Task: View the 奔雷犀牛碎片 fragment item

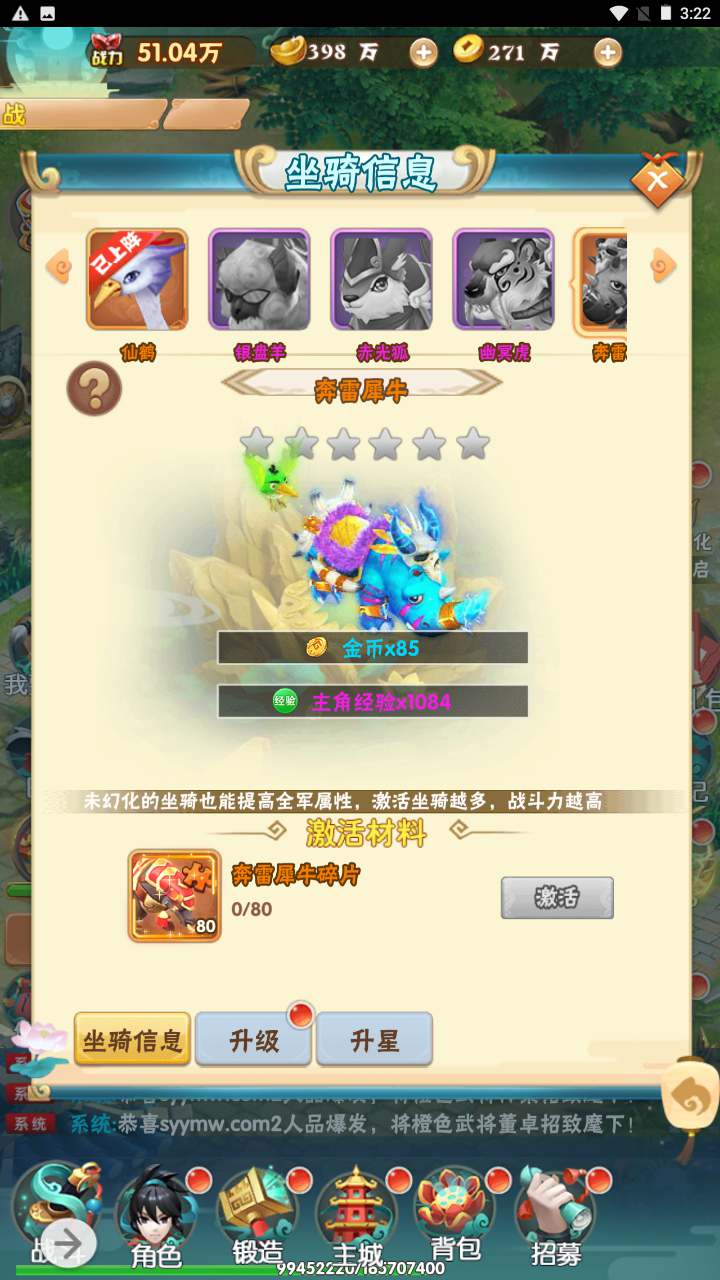Action: pos(174,895)
